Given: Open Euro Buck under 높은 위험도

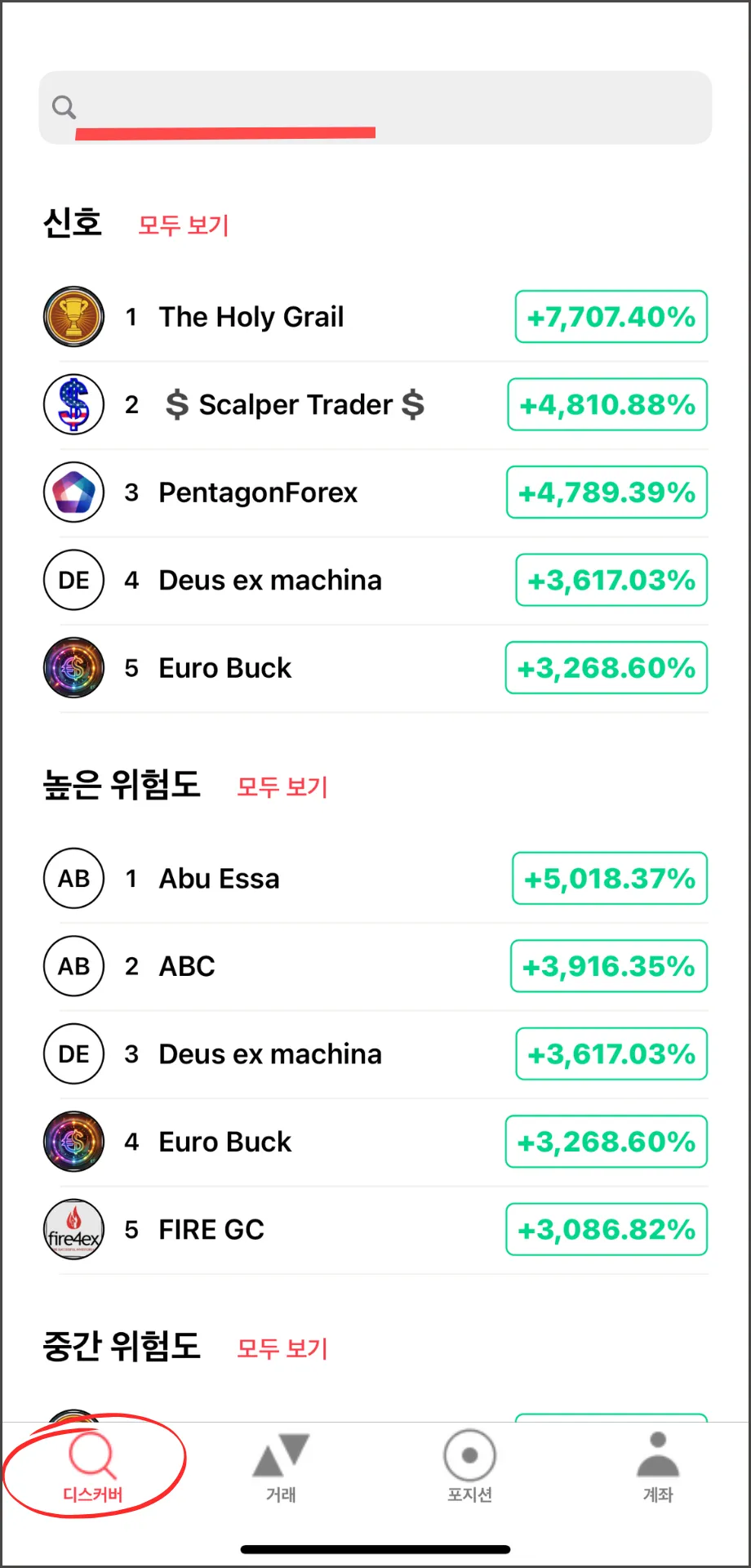Looking at the screenshot, I should click(375, 1142).
